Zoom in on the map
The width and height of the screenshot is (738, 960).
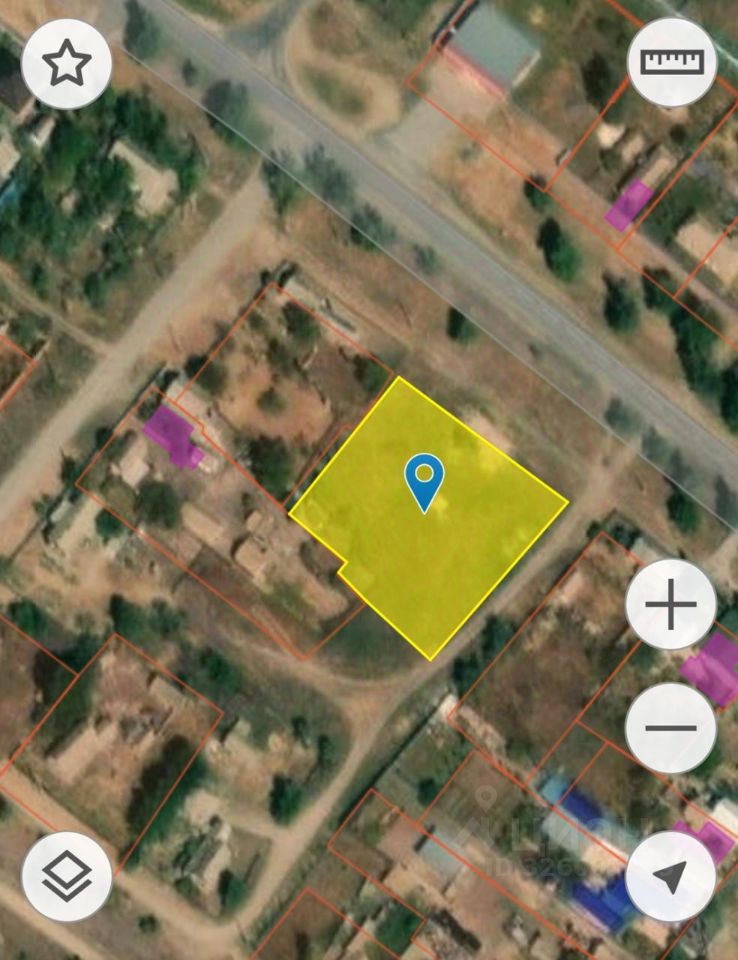pyautogui.click(x=671, y=605)
